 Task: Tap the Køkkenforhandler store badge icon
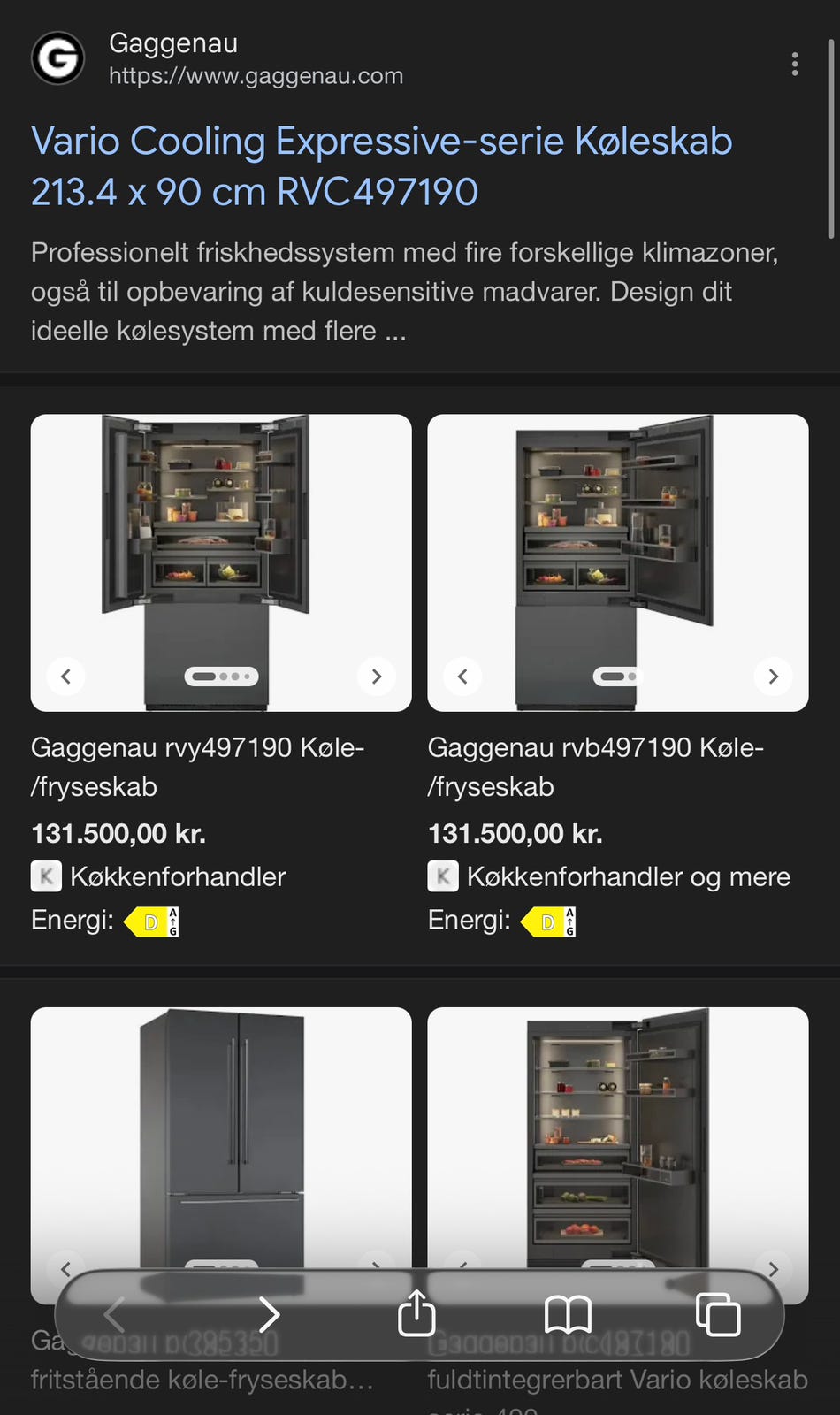click(x=45, y=876)
